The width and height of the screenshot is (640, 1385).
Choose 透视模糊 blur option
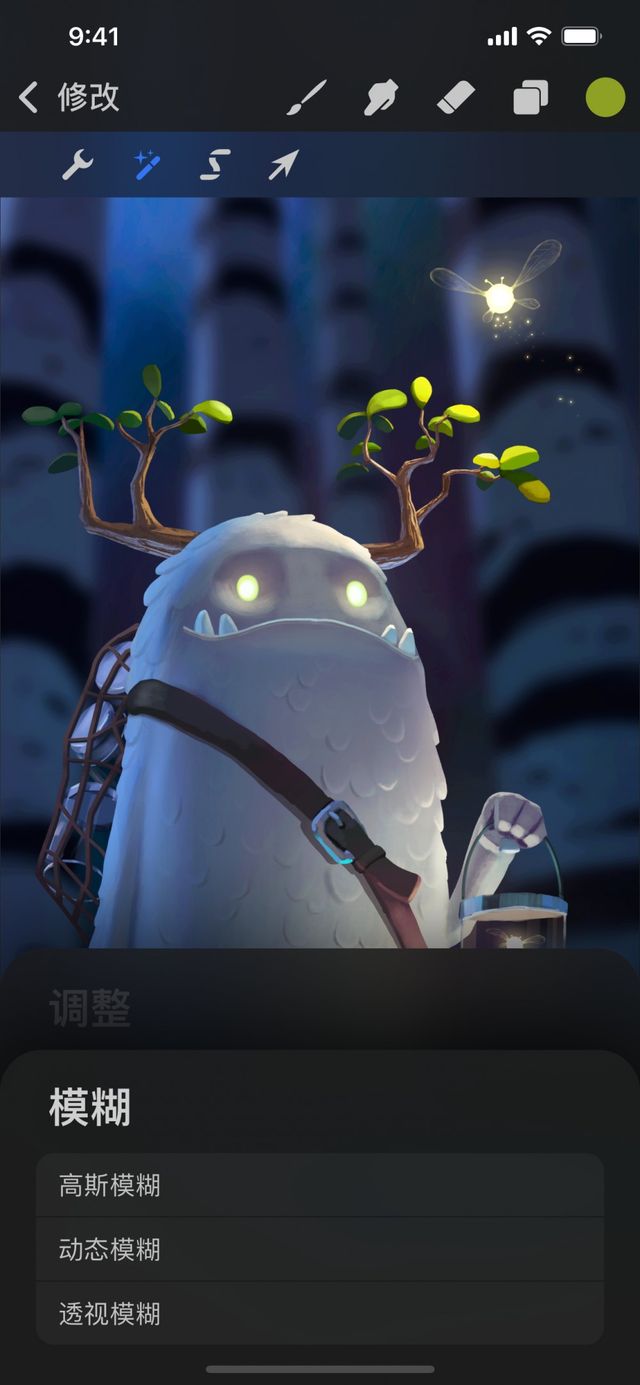coord(319,1313)
